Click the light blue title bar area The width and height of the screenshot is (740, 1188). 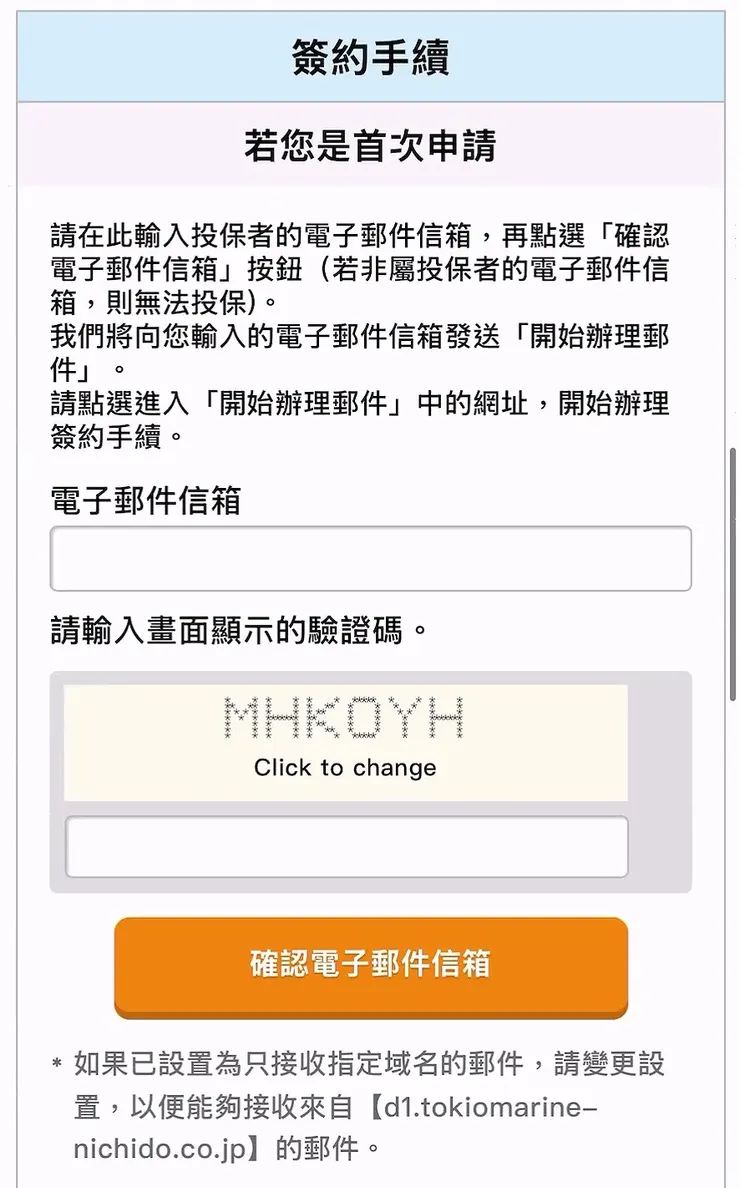(x=370, y=58)
